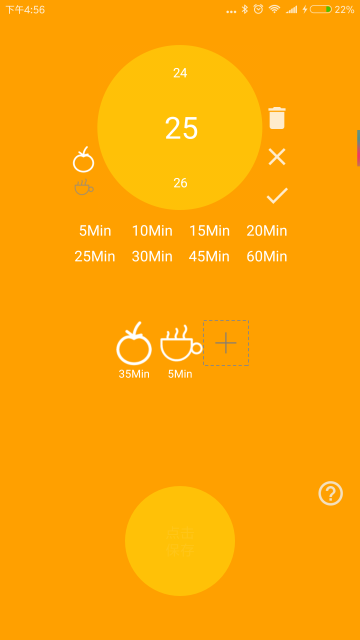Viewport: 360px width, 640px height.
Task: Select 24 in the minute picker
Action: coord(180,73)
